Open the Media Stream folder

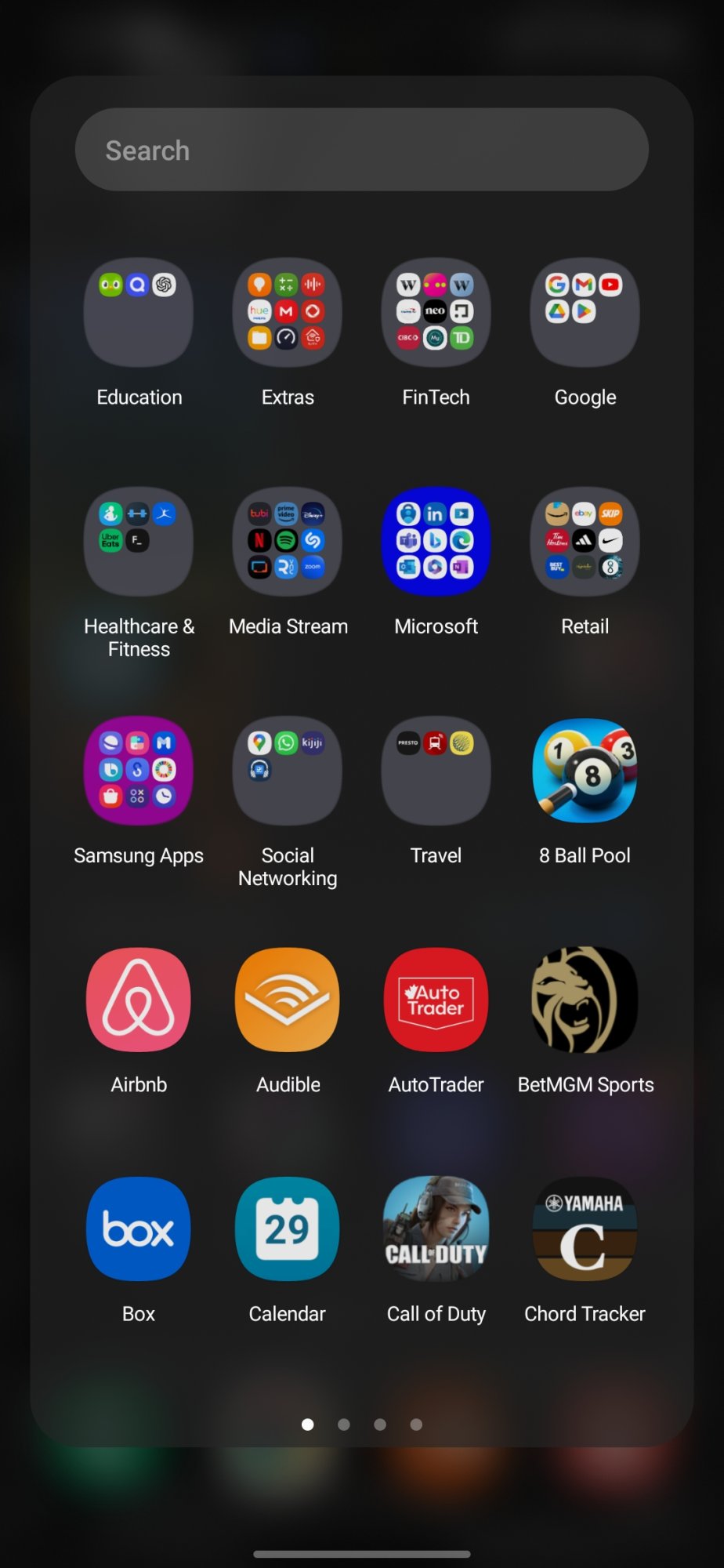coord(288,542)
